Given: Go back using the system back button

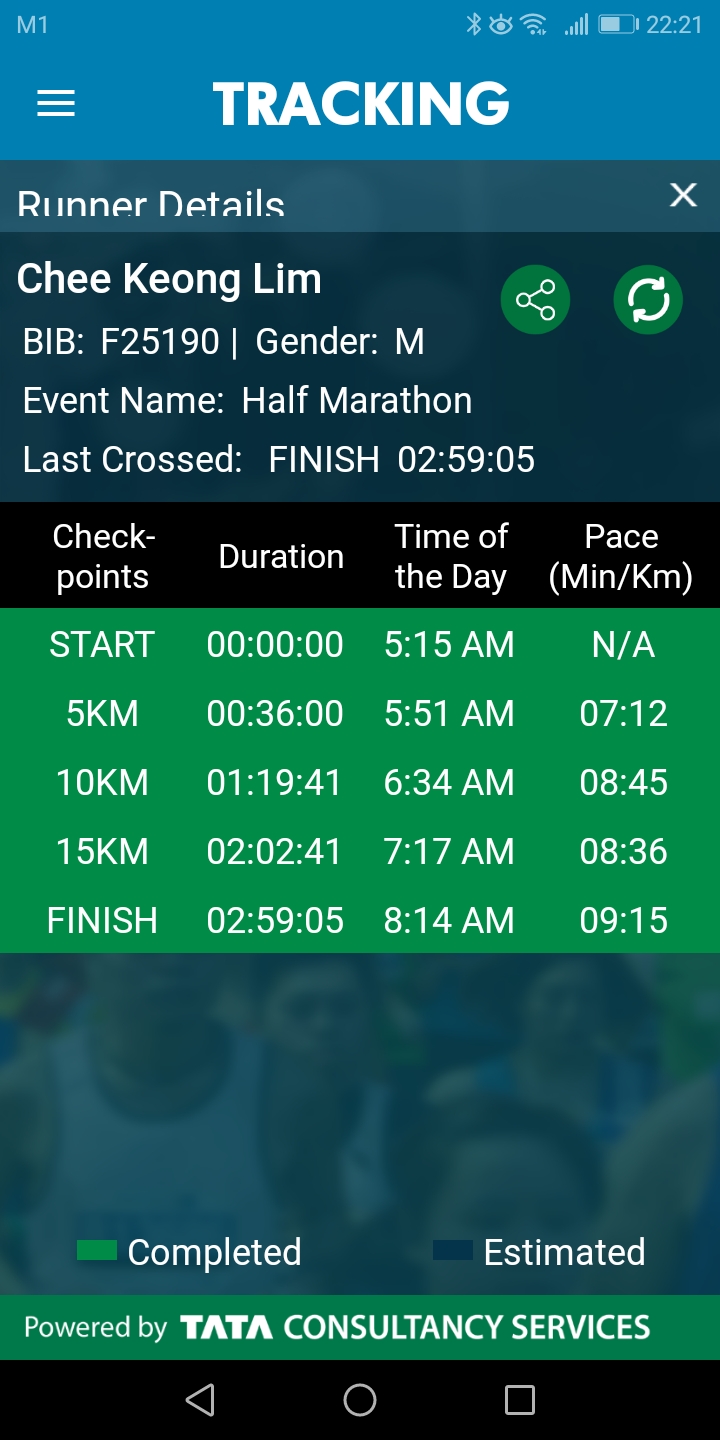Looking at the screenshot, I should point(200,1400).
